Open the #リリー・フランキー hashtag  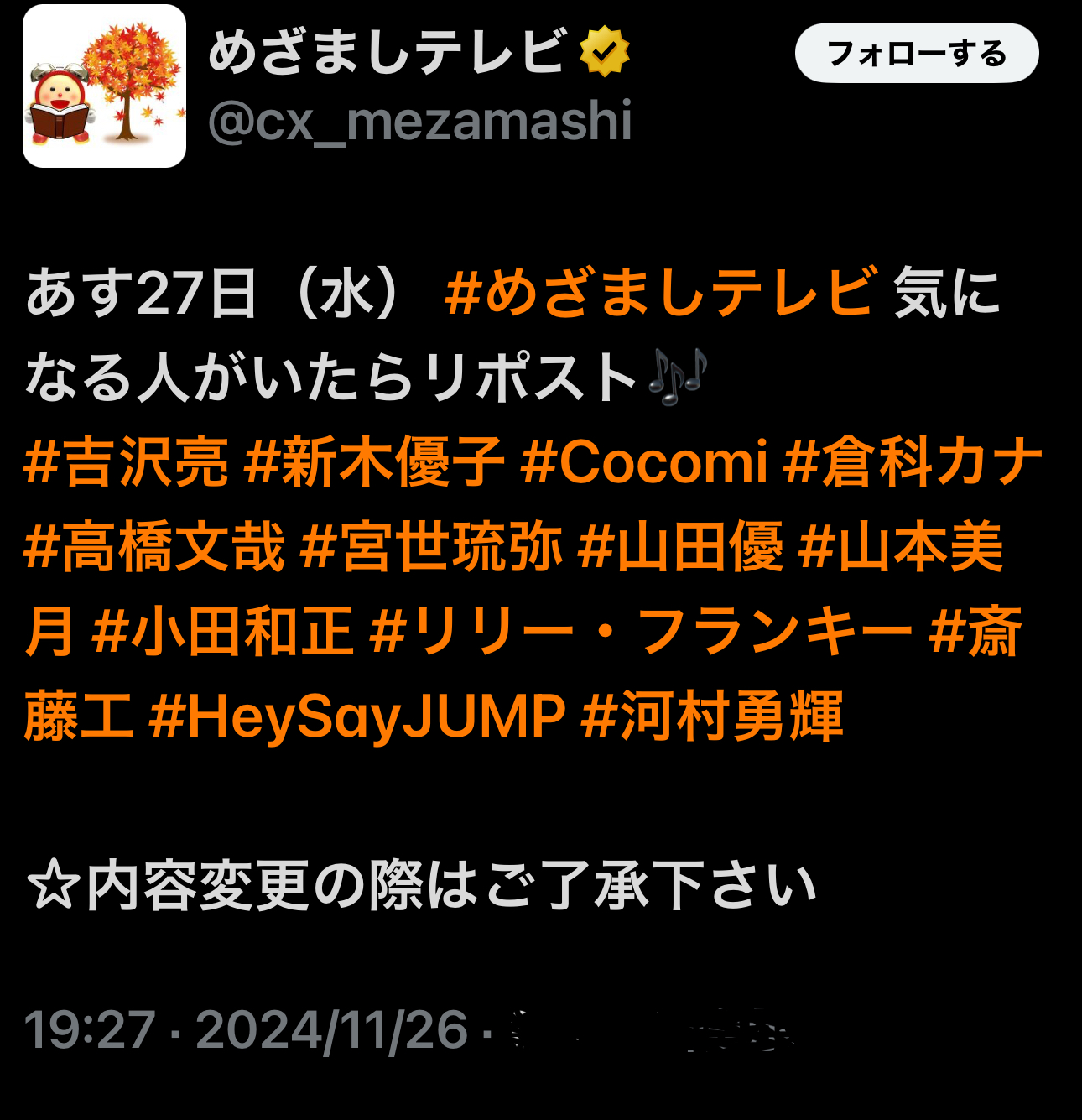[641, 632]
